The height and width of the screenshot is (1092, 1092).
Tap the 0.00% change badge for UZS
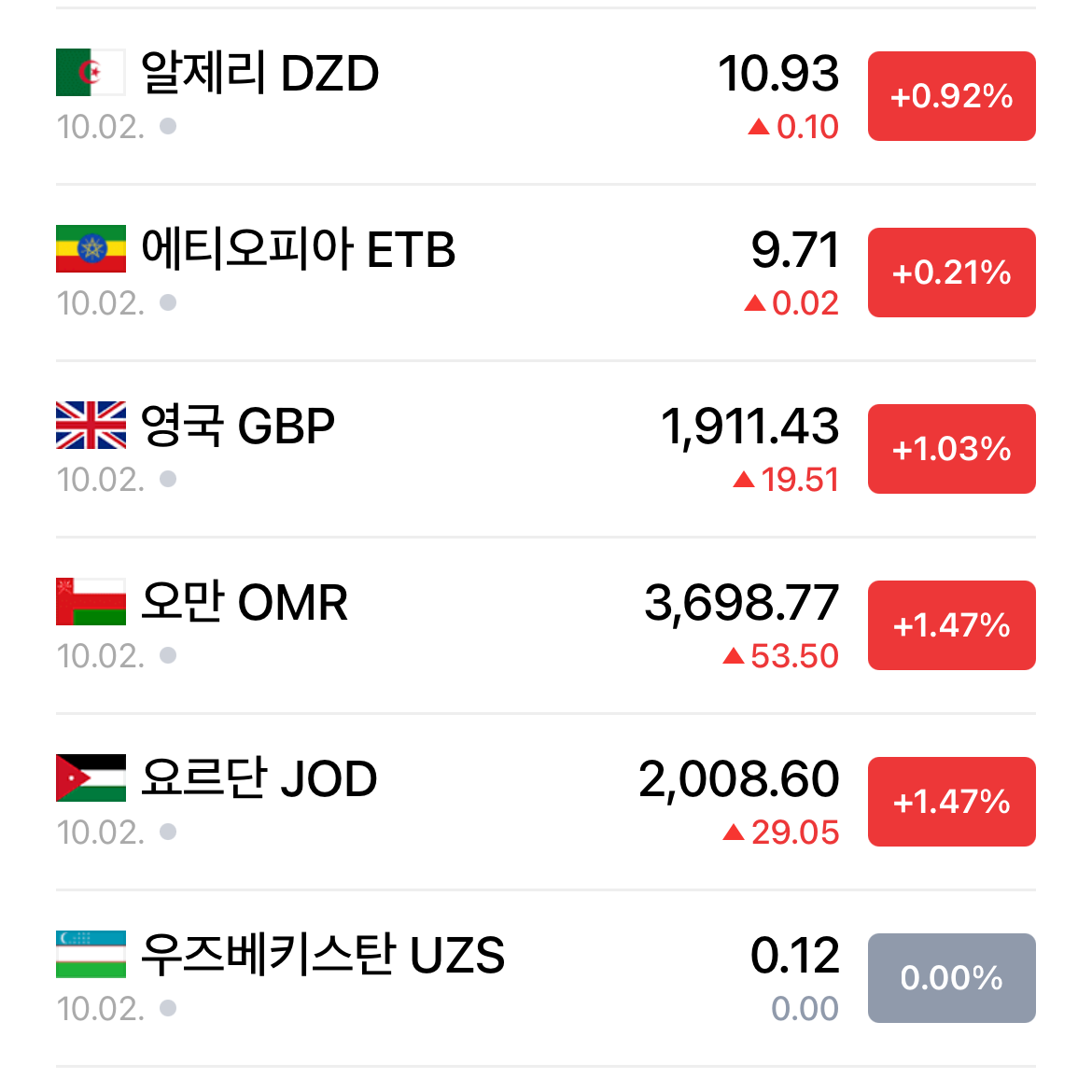coord(951,978)
